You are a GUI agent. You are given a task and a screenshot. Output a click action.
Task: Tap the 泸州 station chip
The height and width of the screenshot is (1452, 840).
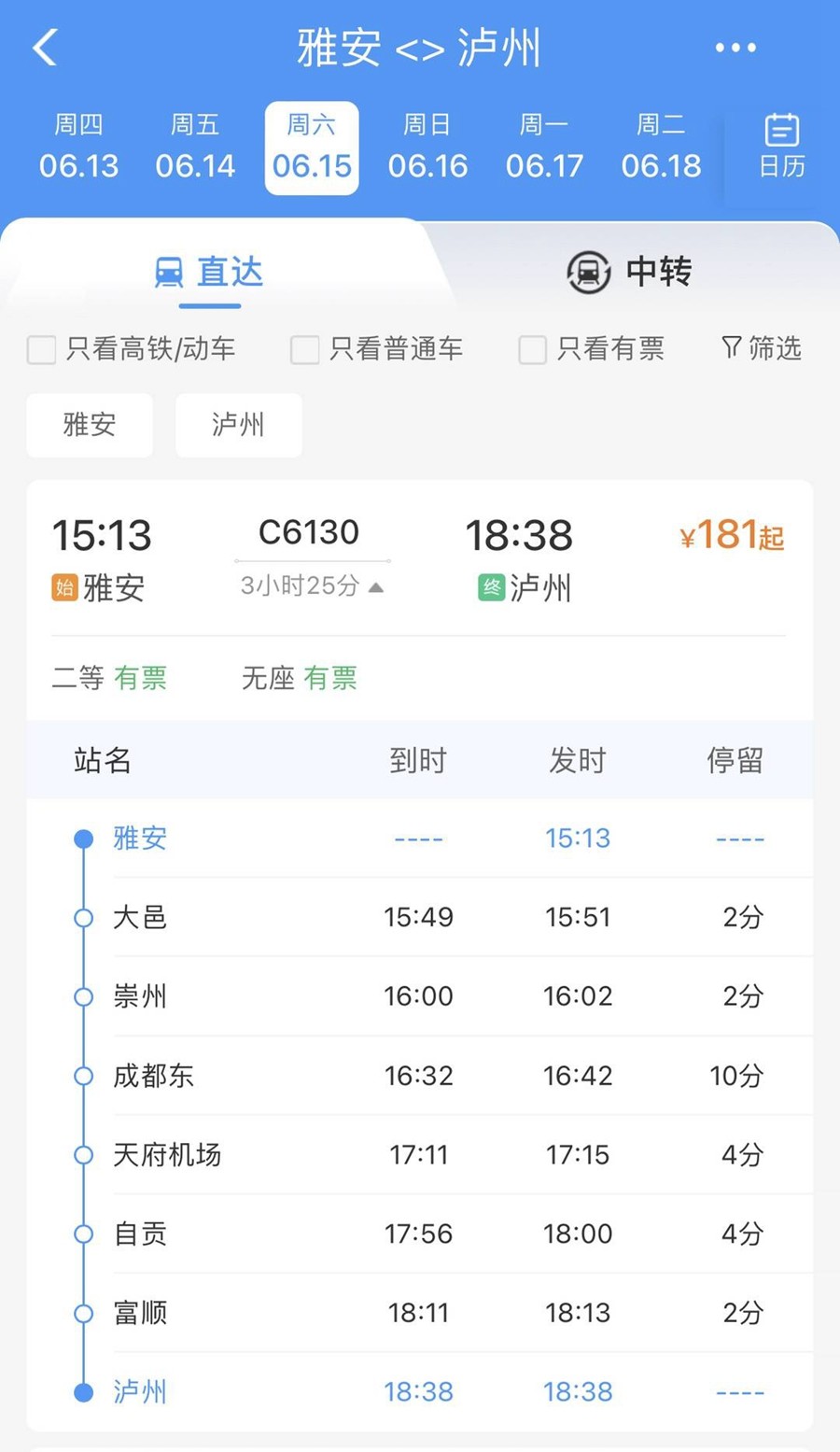[x=238, y=425]
